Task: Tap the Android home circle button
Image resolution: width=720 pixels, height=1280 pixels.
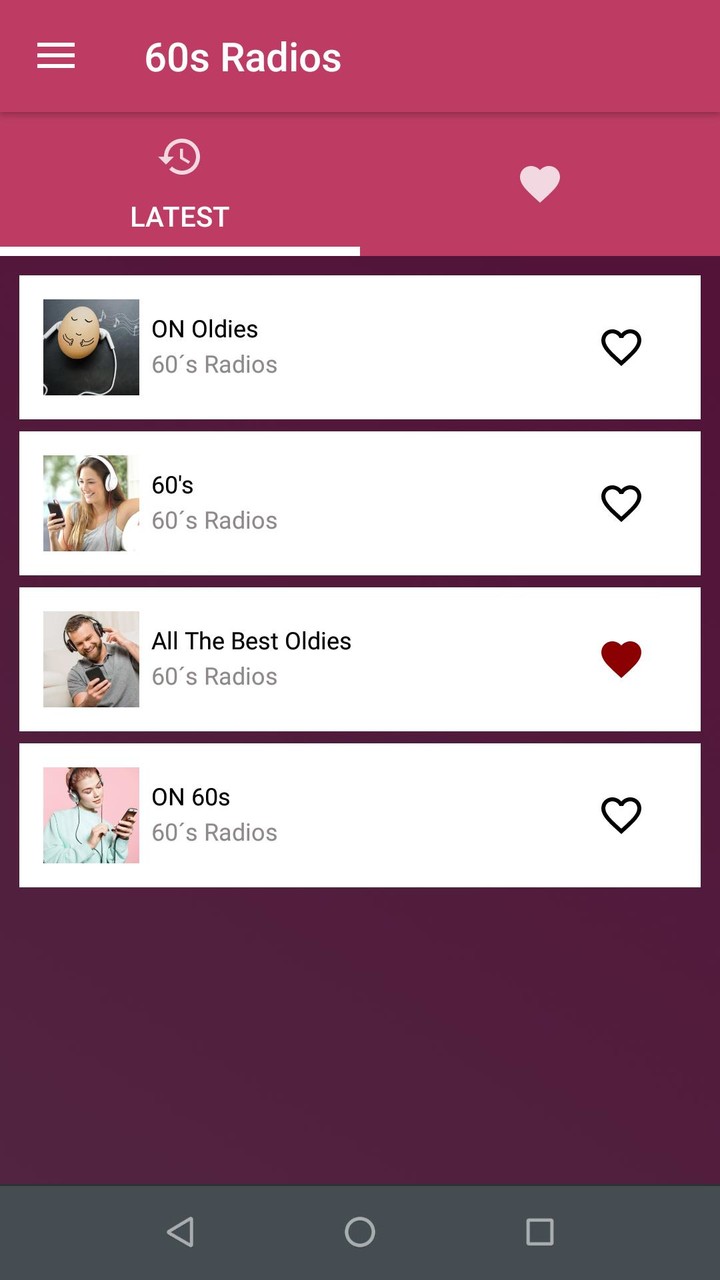Action: click(360, 1232)
